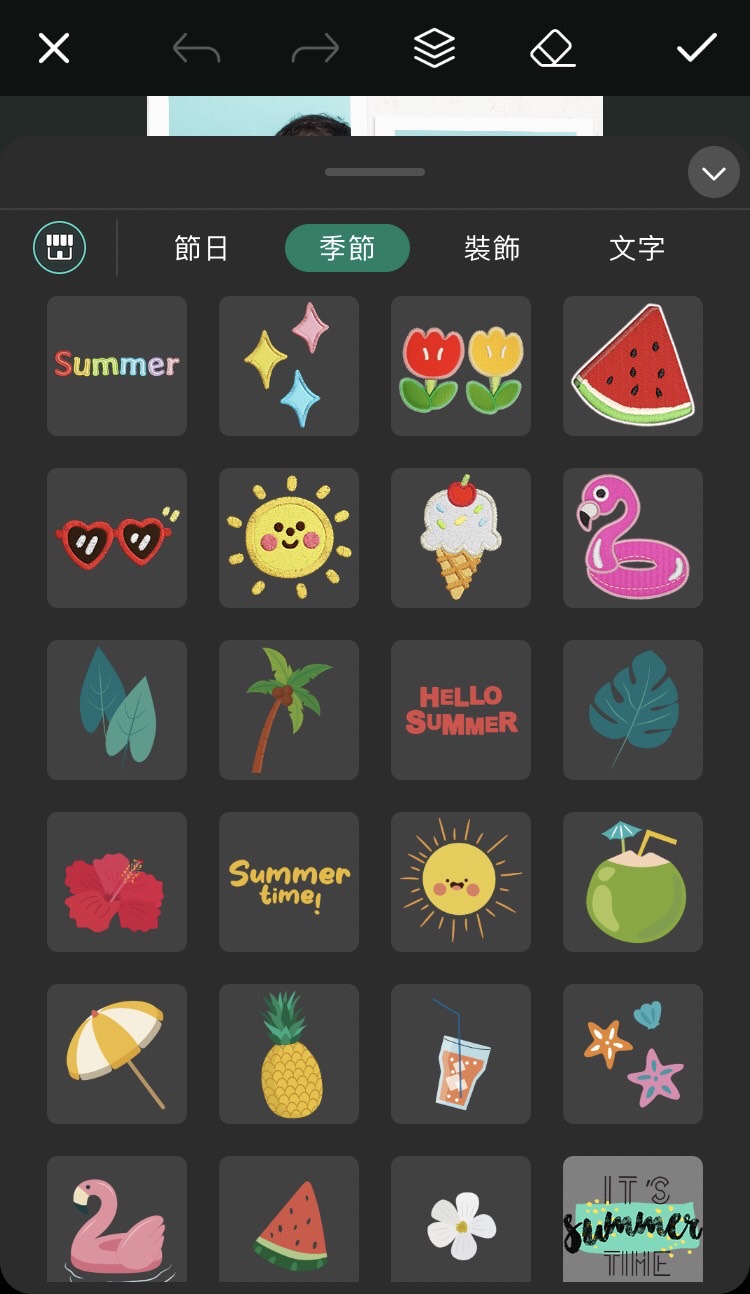Insert the ice cream cone sticker
This screenshot has height=1294, width=750.
(x=461, y=537)
